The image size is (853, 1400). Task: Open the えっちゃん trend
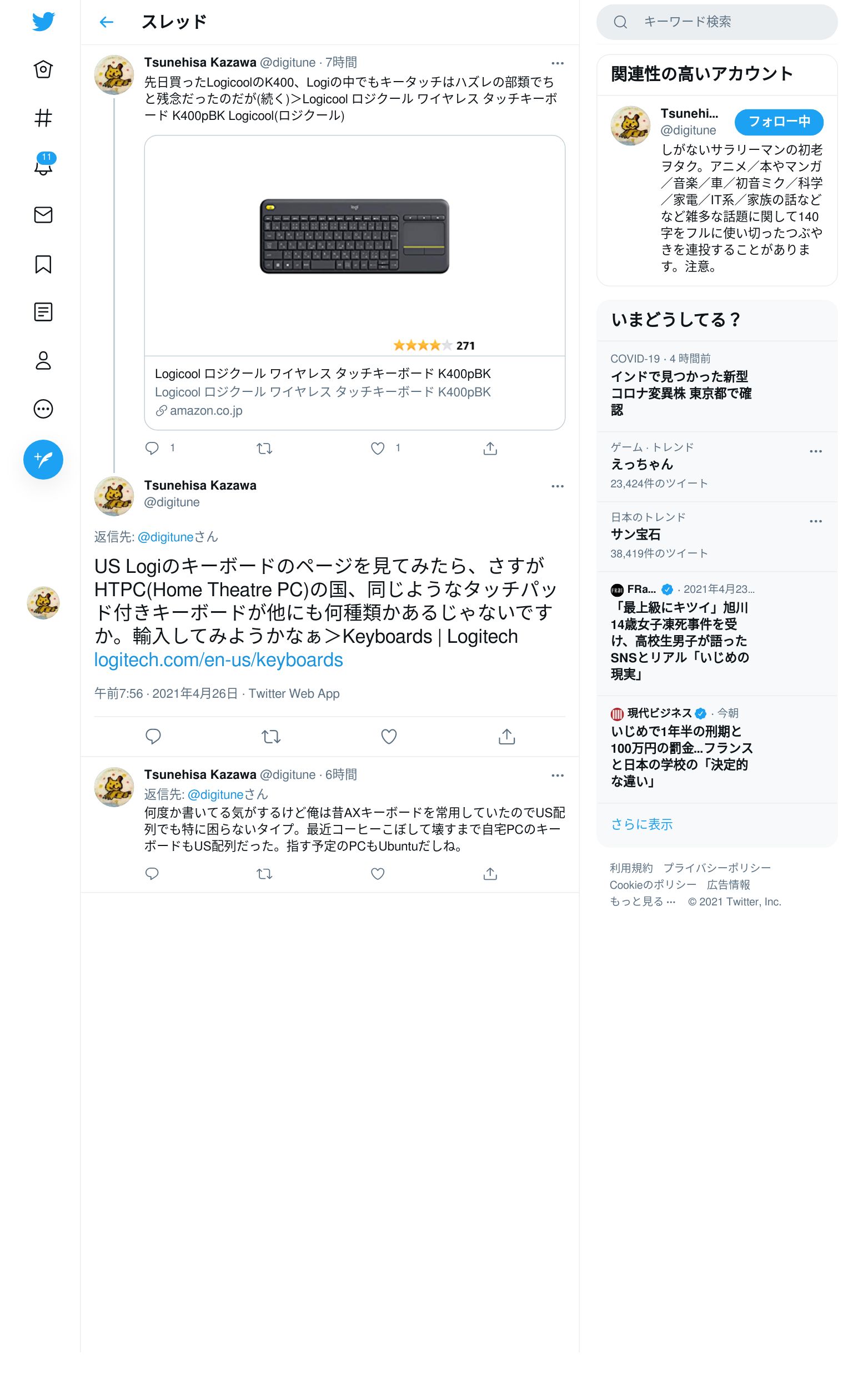coord(716,466)
